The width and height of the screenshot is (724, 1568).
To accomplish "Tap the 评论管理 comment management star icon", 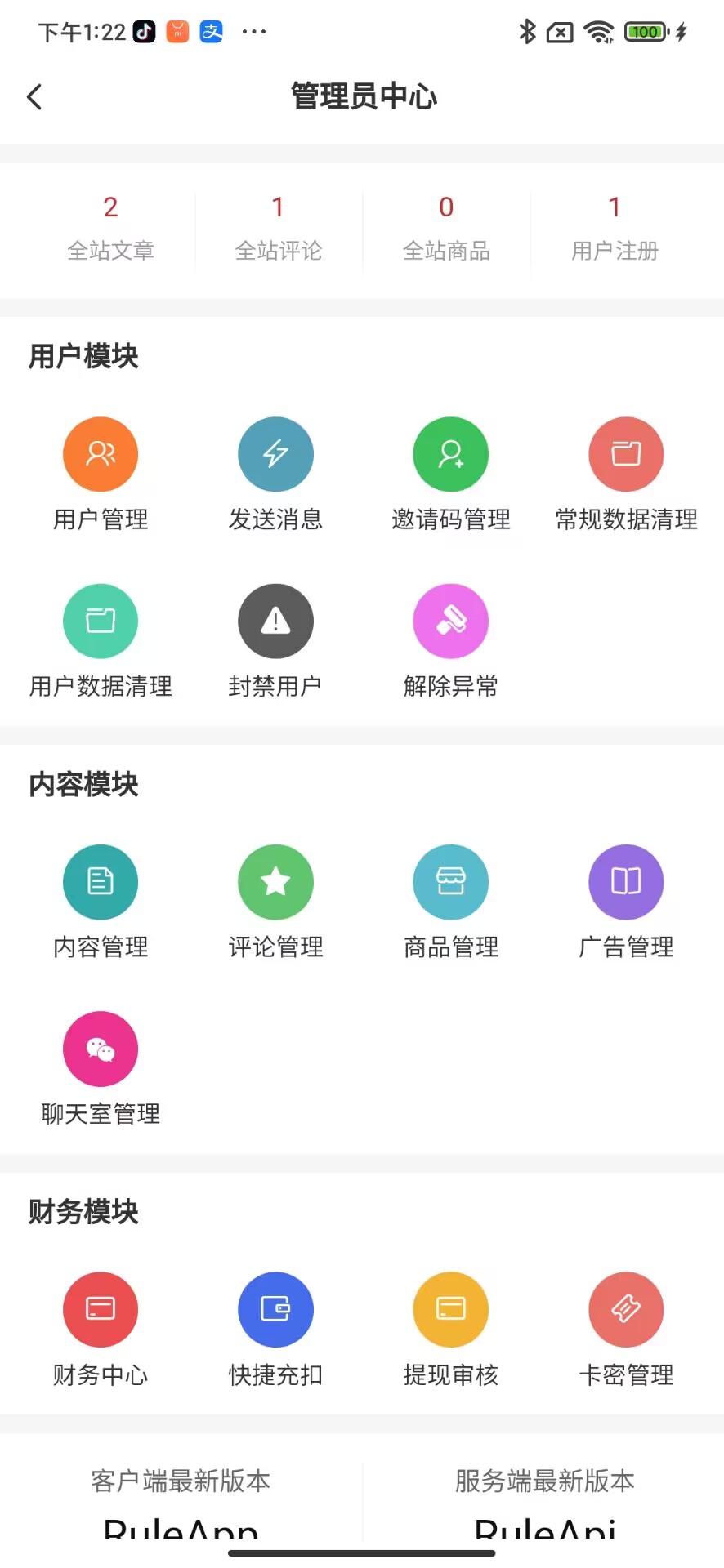I will tap(275, 882).
